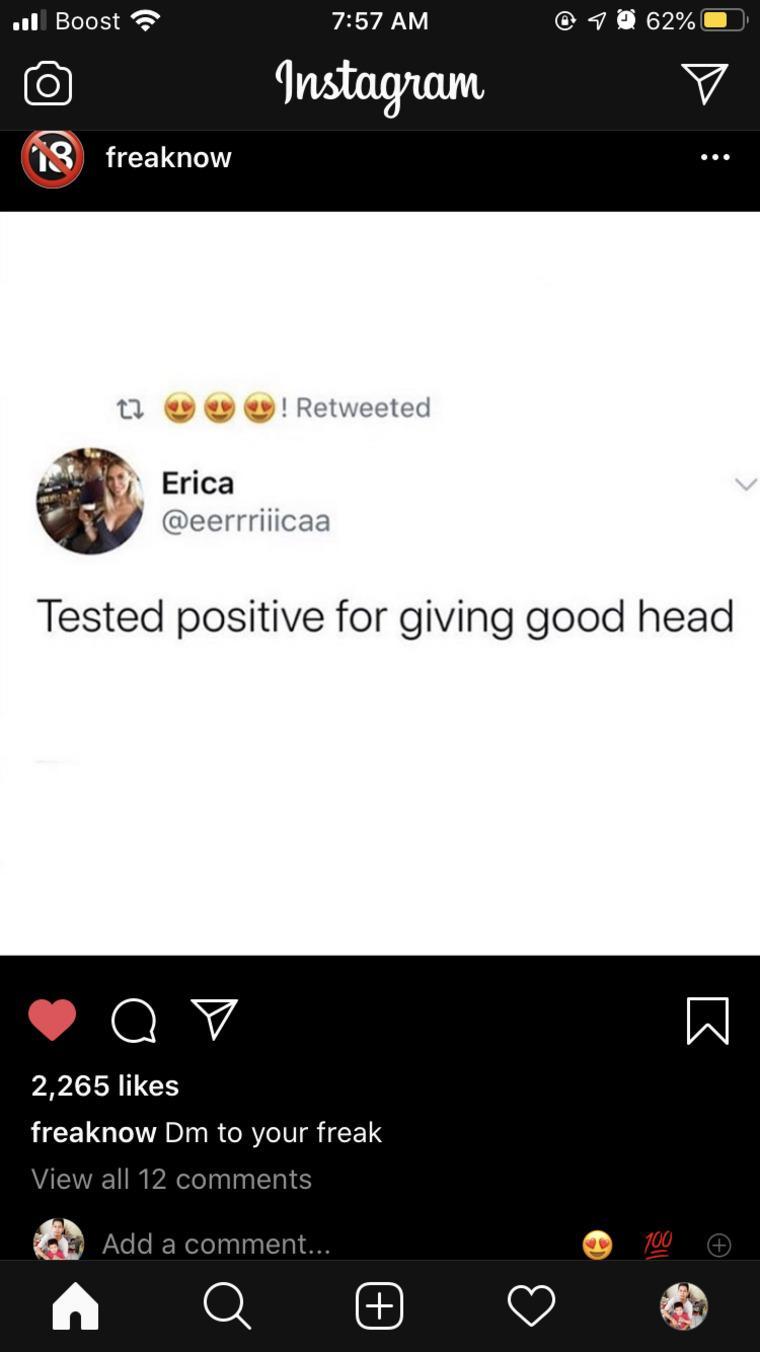Screen dimensions: 760x1352
Task: Go to the Home tab
Action: pyautogui.click(x=76, y=1306)
